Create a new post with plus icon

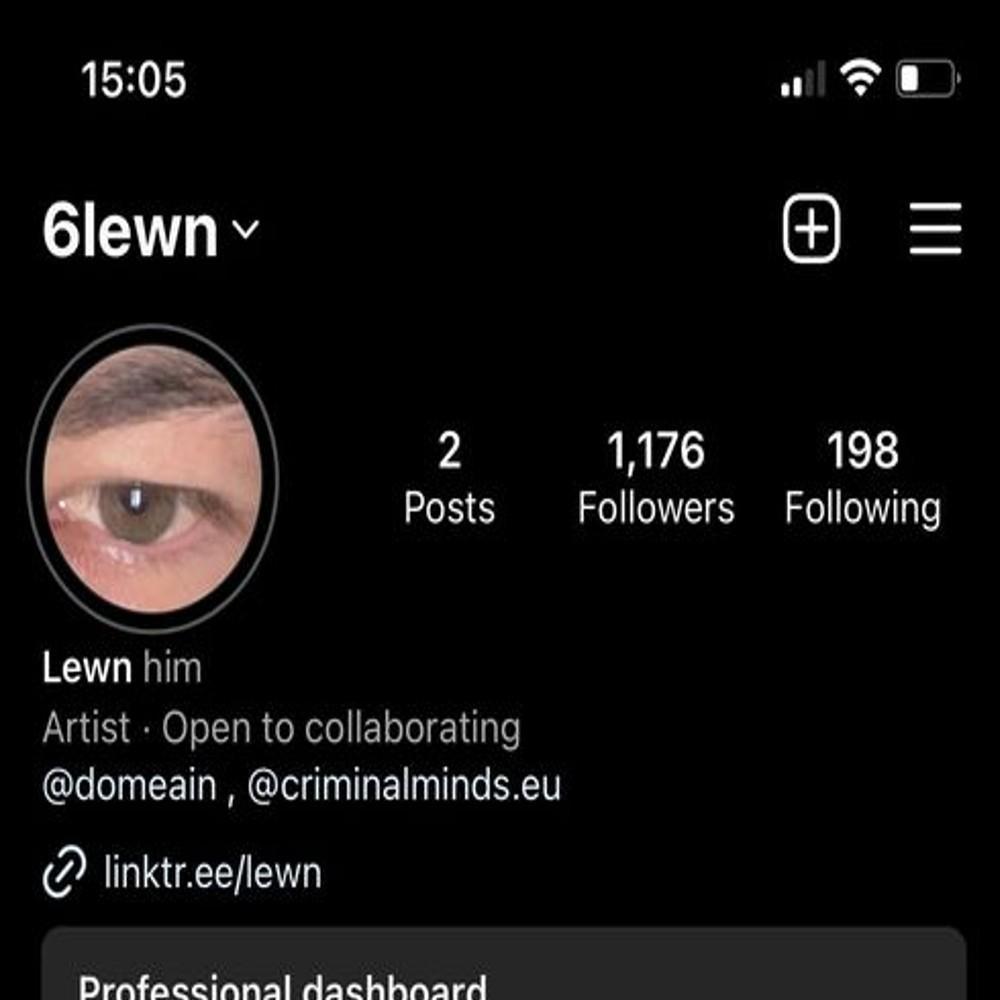pyautogui.click(x=811, y=229)
